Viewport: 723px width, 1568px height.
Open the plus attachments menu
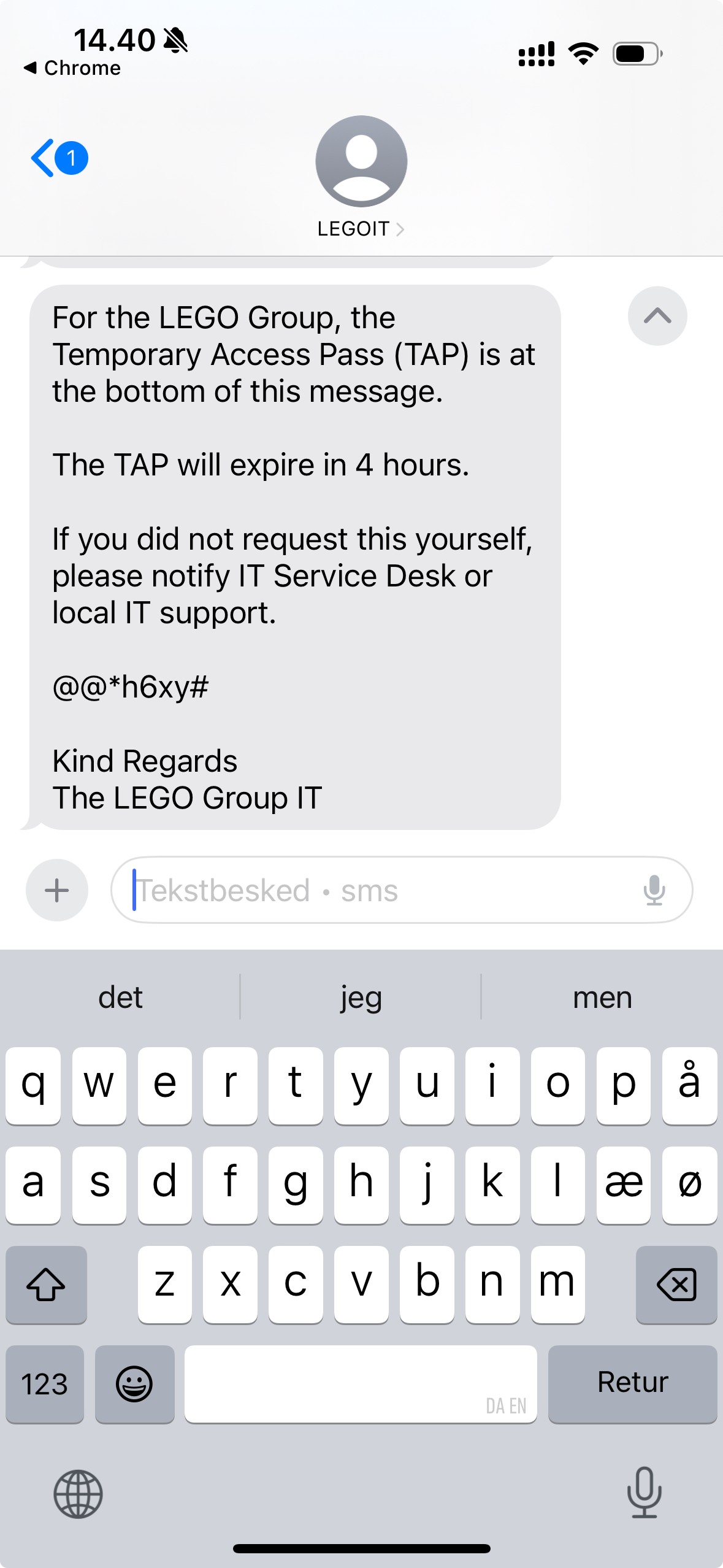click(x=57, y=890)
